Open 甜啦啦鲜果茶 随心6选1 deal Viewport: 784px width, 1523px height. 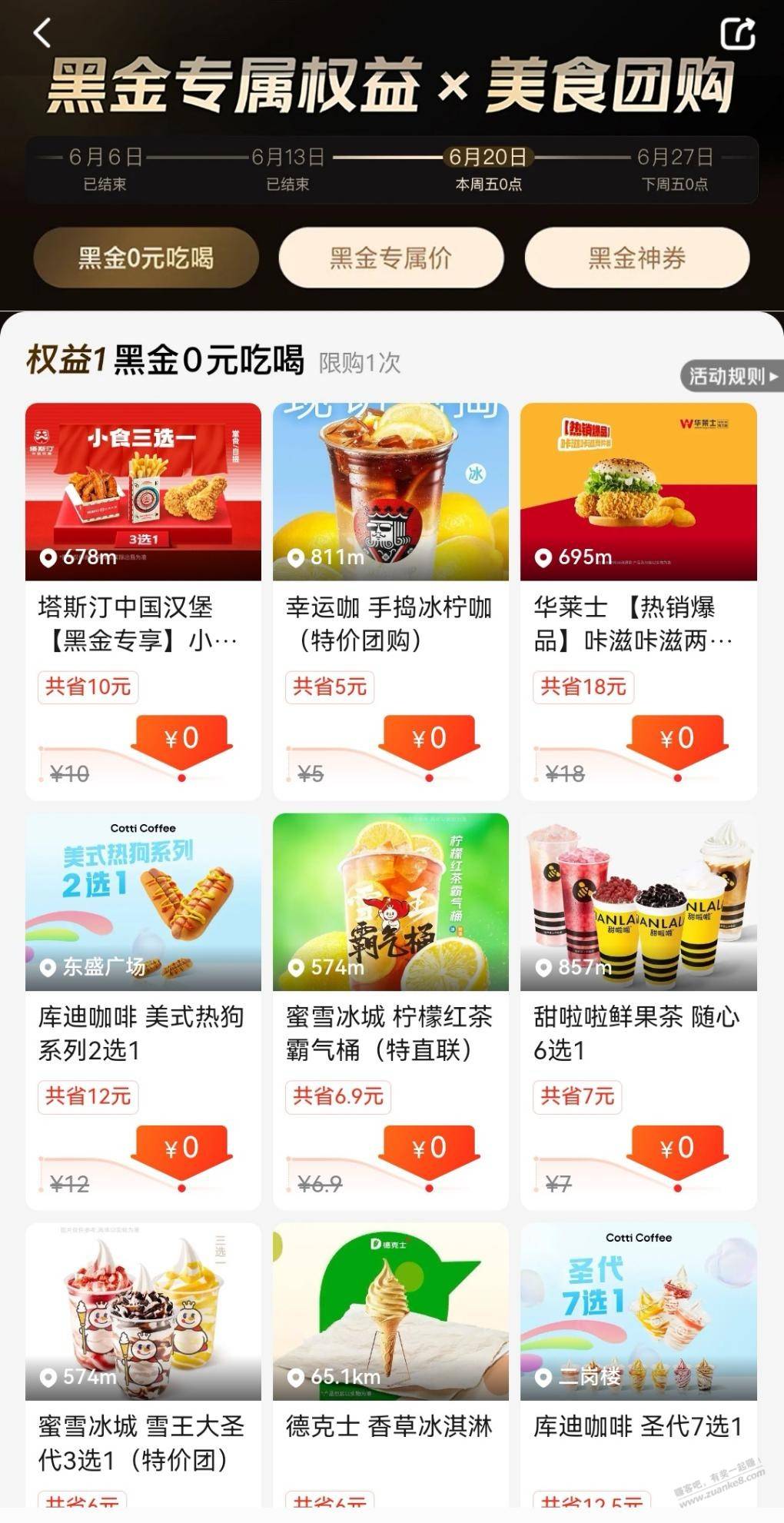(639, 1011)
